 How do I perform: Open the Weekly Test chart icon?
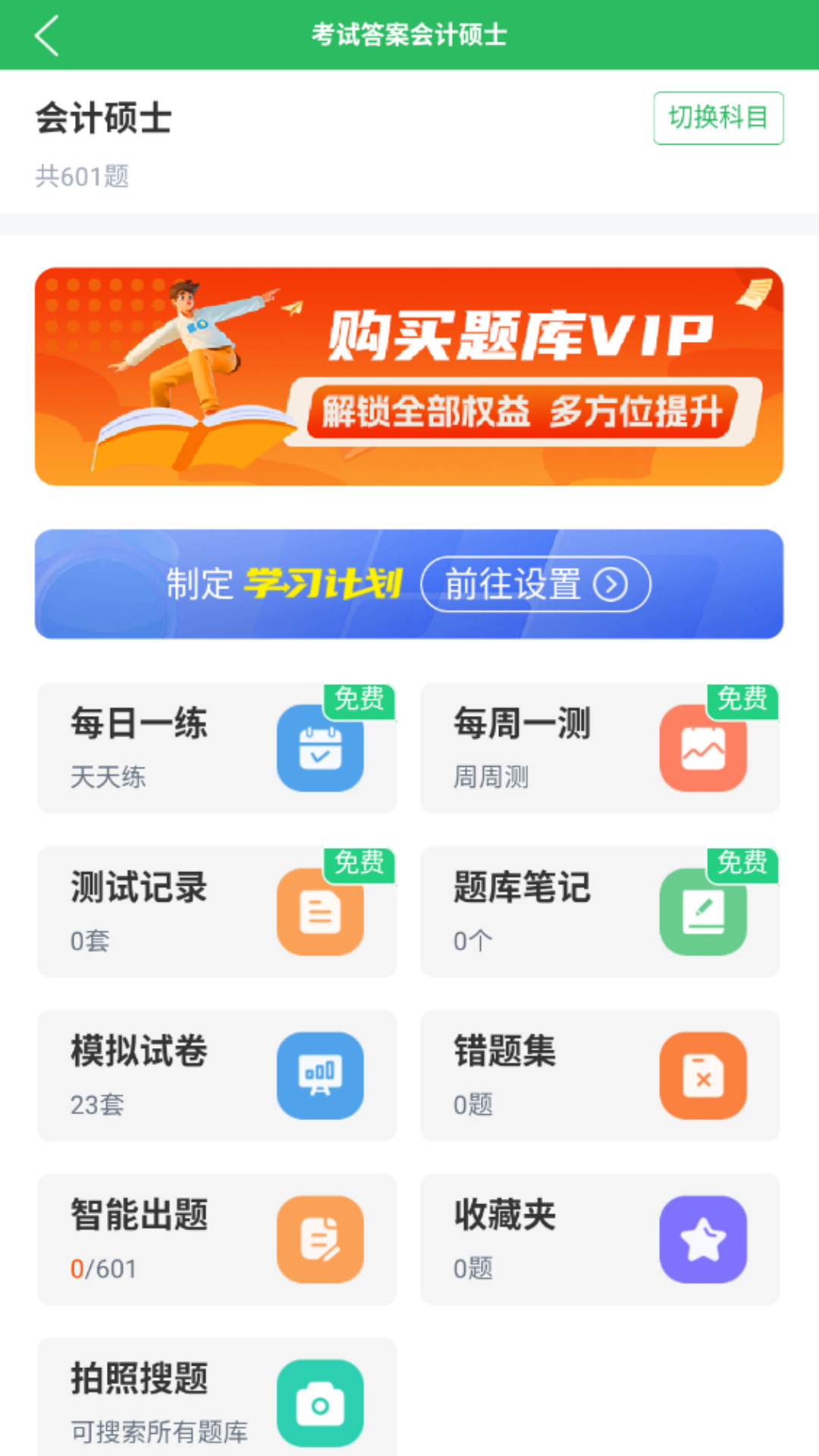tap(704, 748)
